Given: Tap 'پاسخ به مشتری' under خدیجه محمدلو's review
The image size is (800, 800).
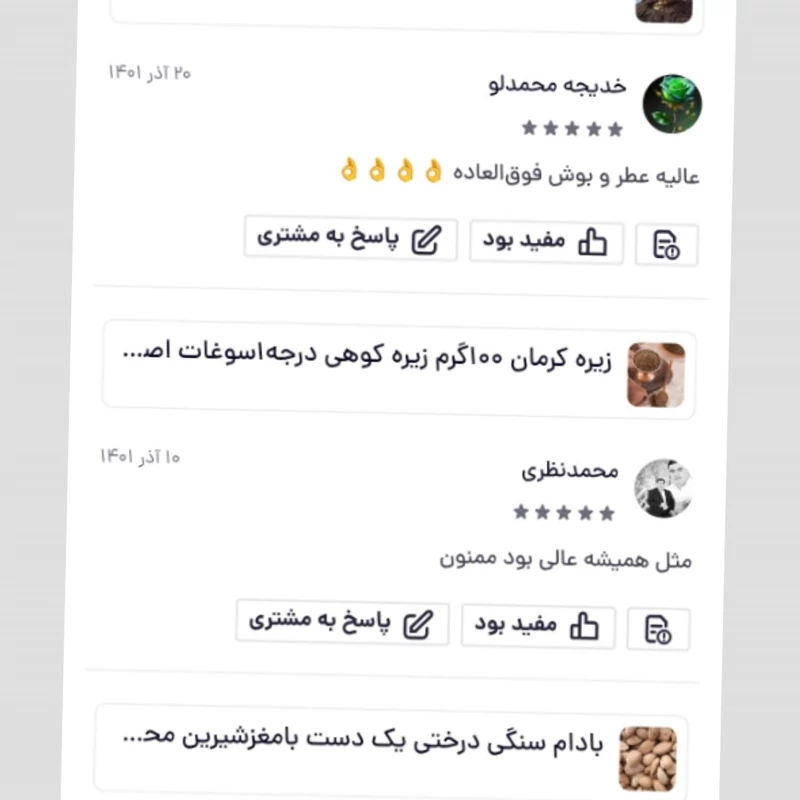Looking at the screenshot, I should [x=350, y=238].
